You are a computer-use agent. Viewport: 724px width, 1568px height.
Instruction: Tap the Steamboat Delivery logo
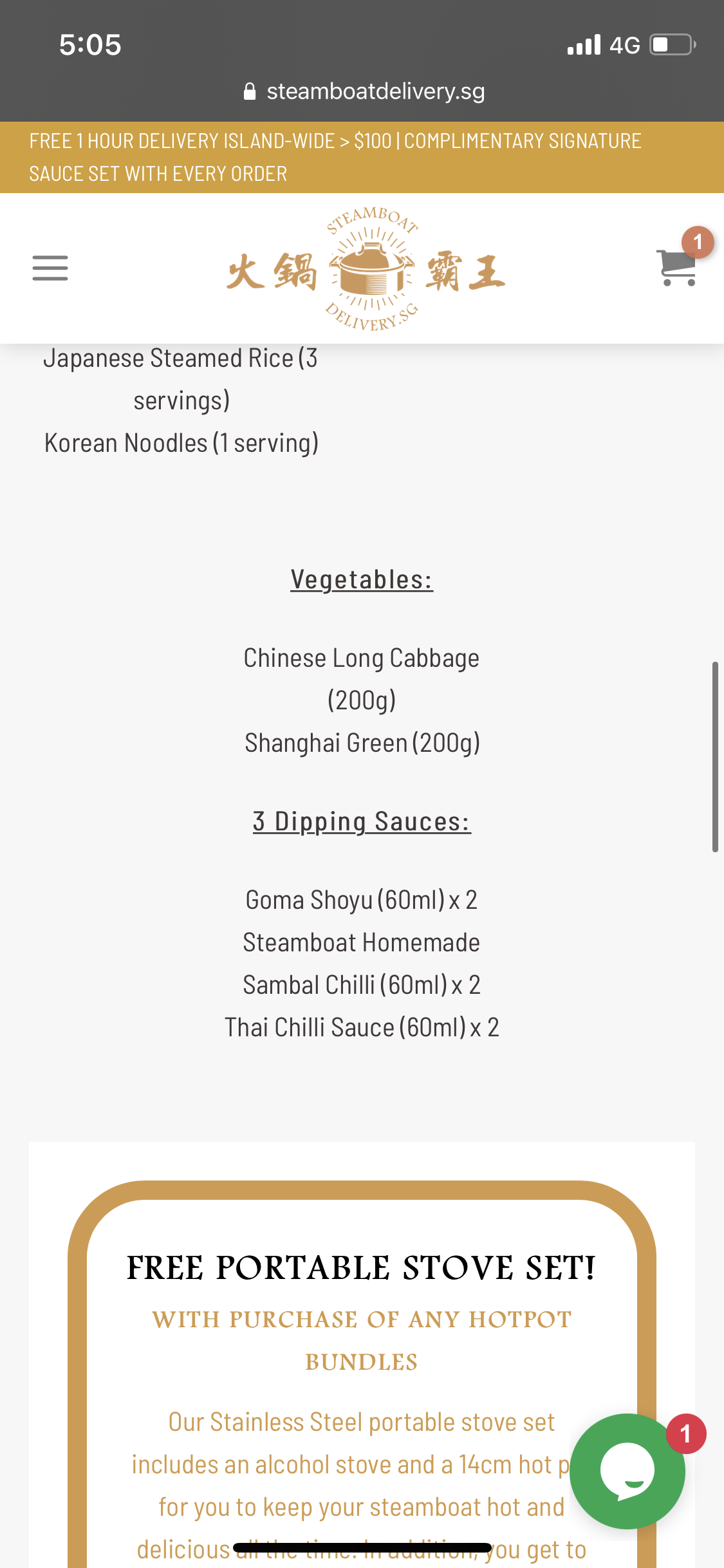click(366, 269)
